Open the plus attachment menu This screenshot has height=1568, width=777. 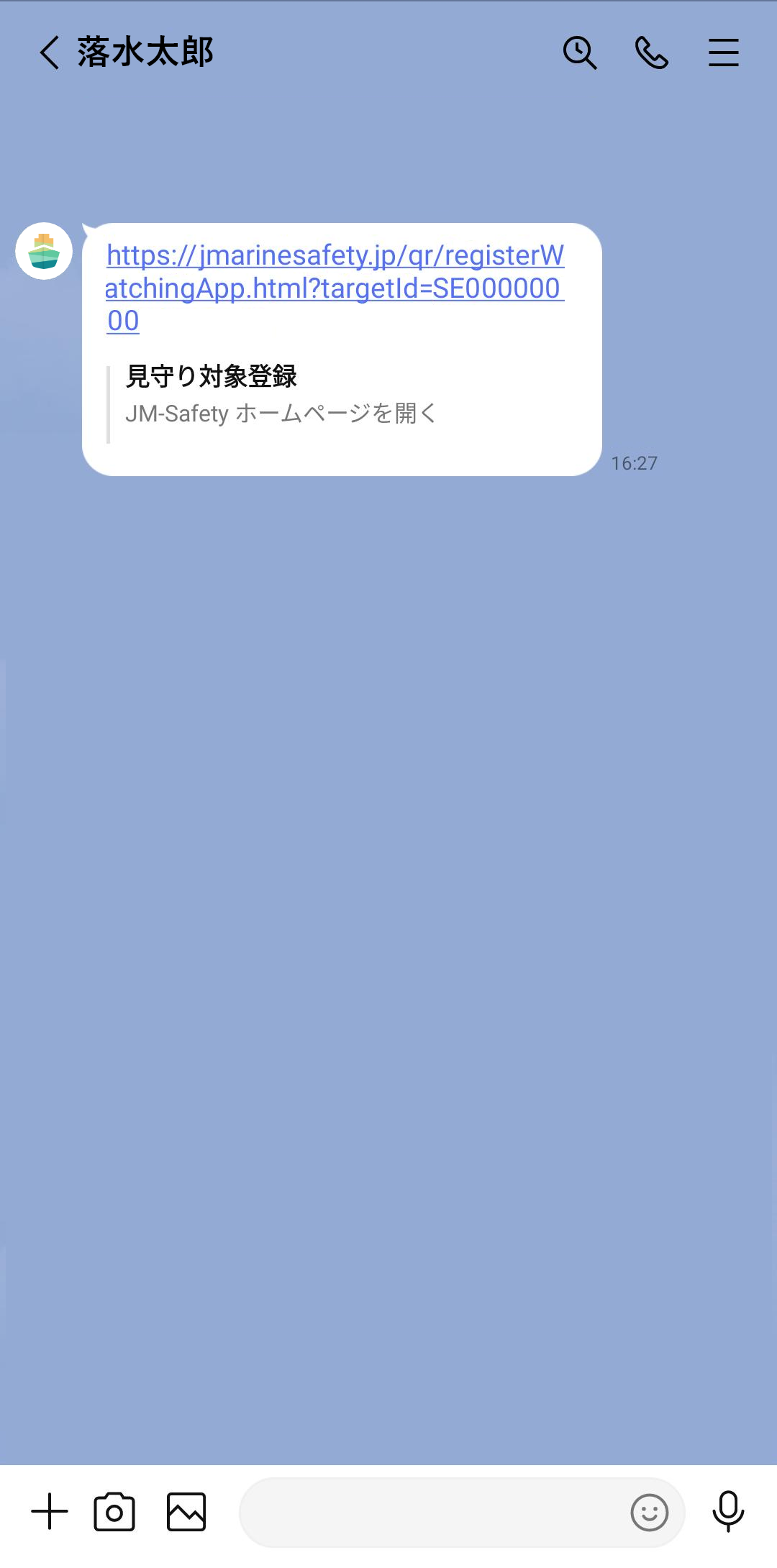point(50,1511)
